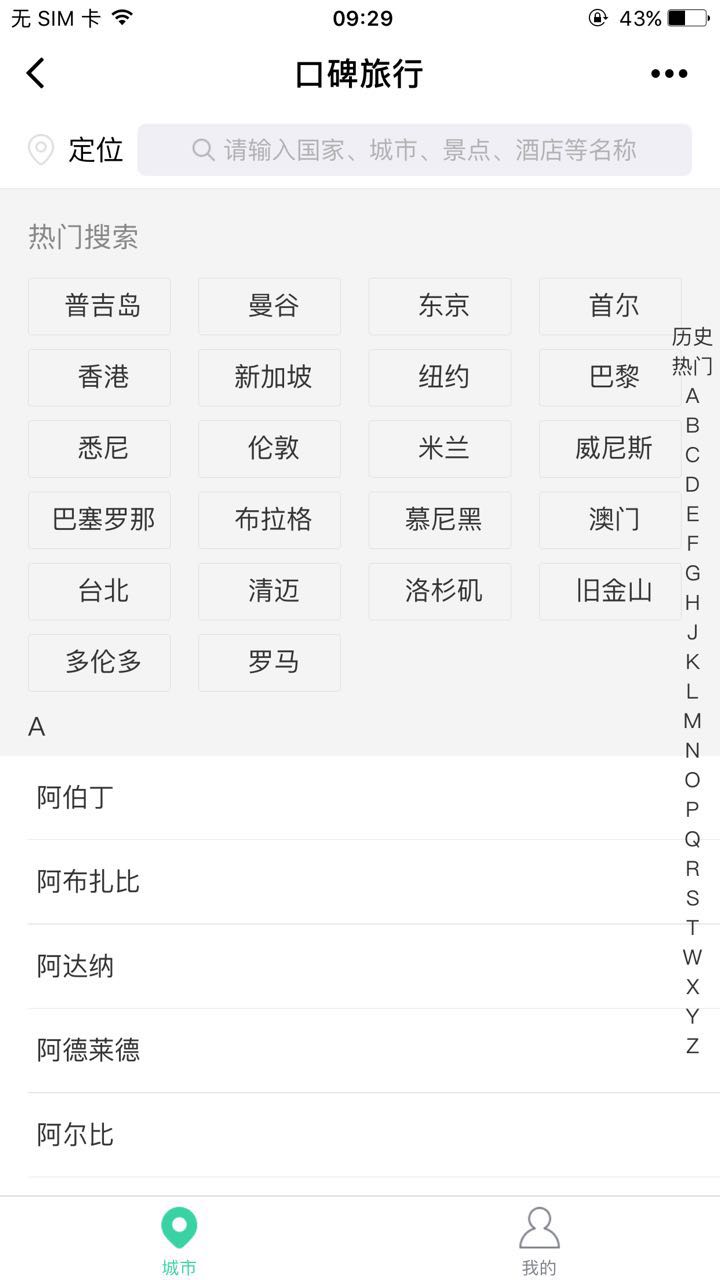Go back using the top-left arrow

point(36,73)
